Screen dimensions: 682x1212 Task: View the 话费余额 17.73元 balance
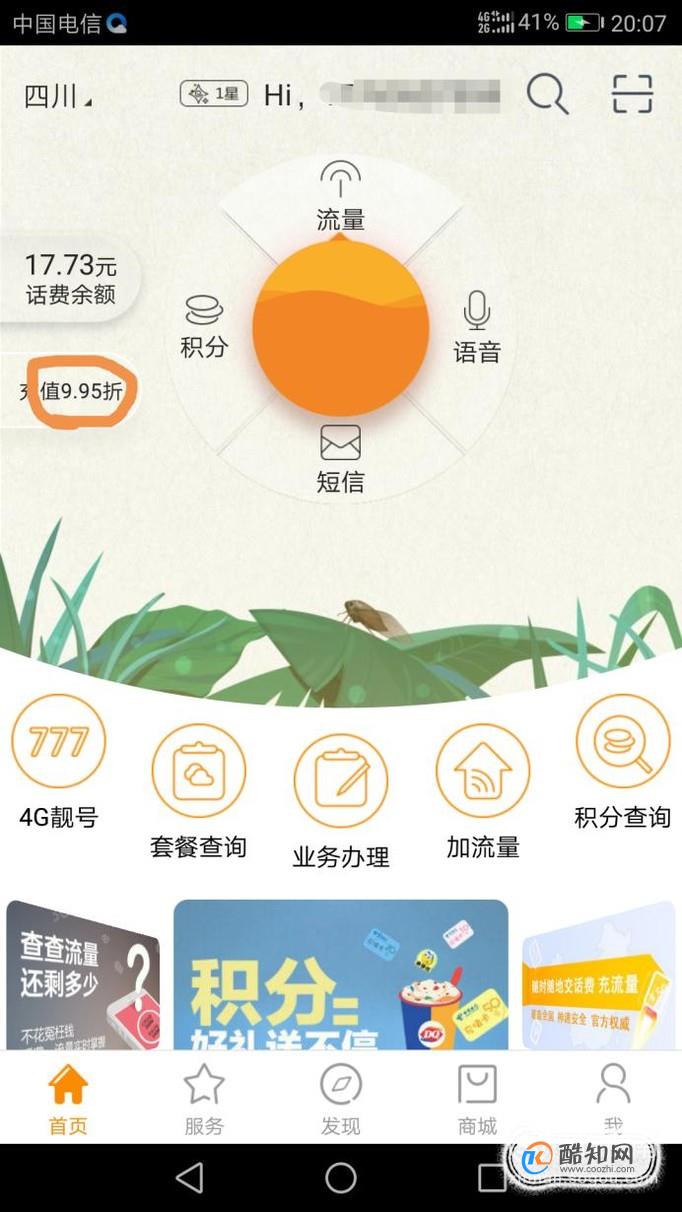pyautogui.click(x=70, y=279)
